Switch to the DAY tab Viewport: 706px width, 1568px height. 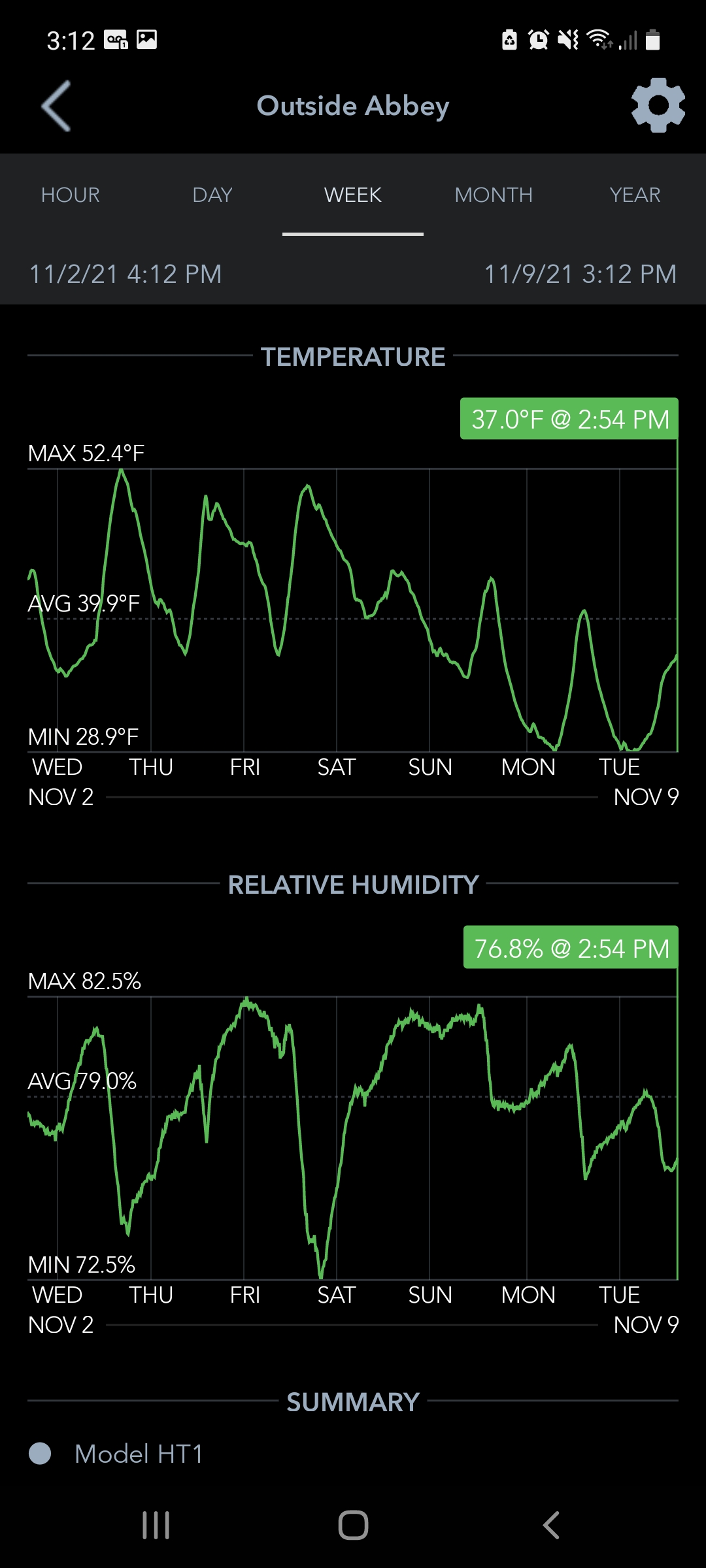coord(212,195)
